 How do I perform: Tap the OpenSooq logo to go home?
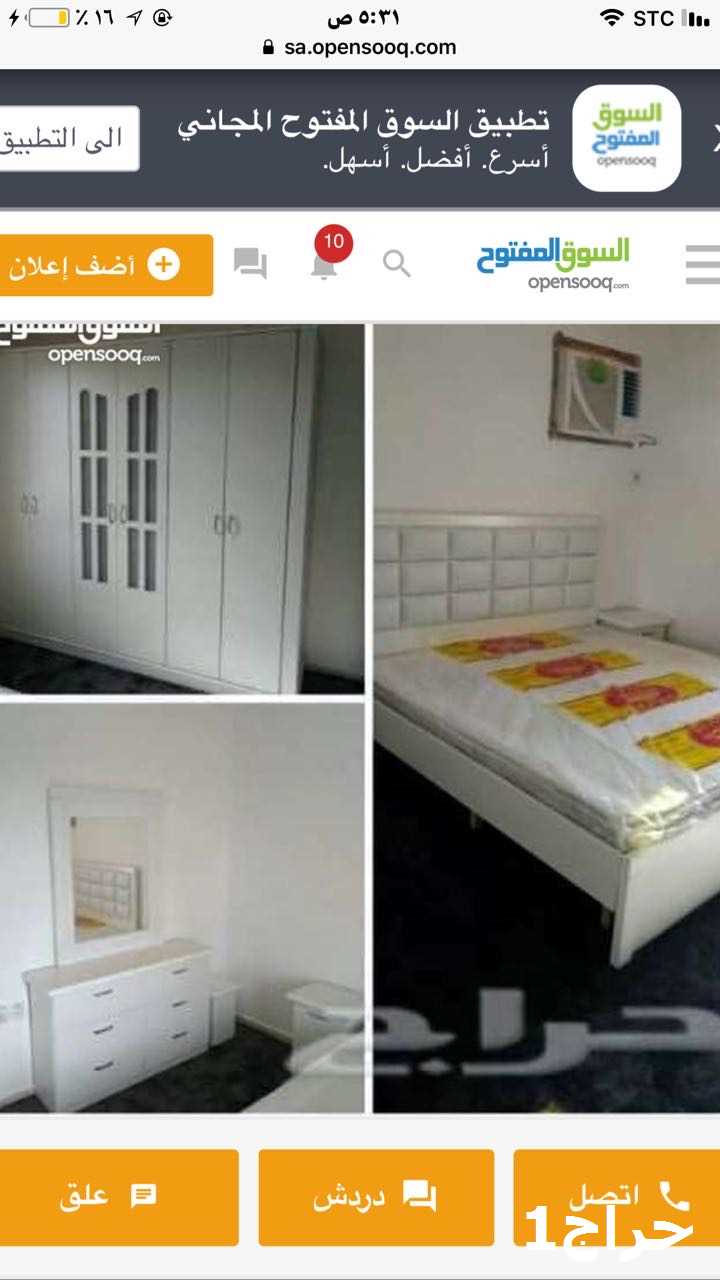tap(553, 264)
